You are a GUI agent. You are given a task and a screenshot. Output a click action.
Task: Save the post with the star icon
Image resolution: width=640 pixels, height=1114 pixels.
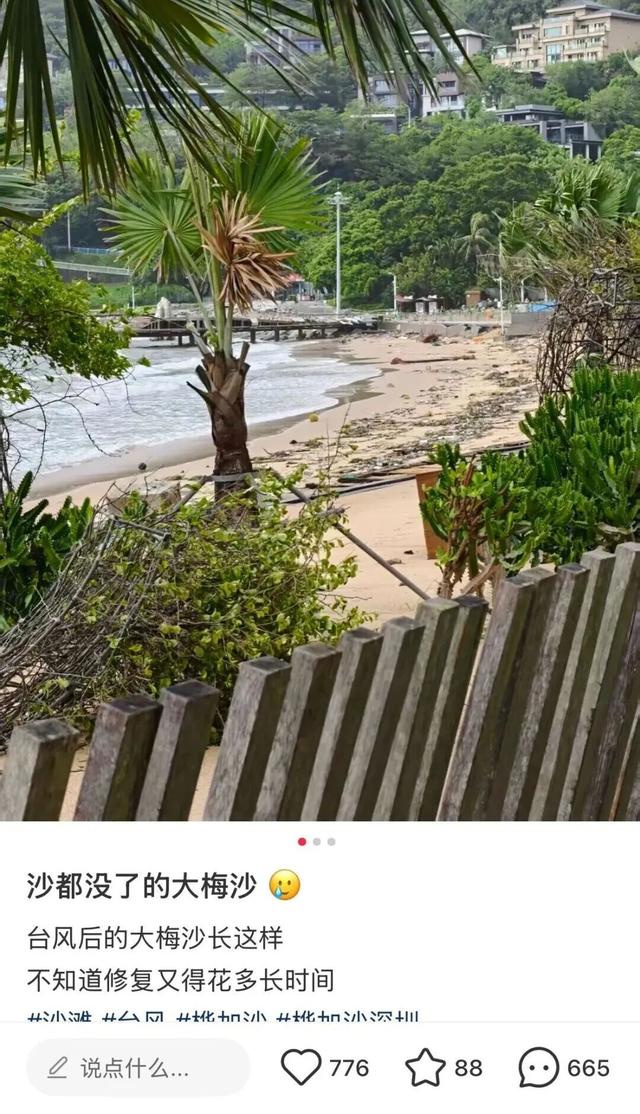[425, 1067]
